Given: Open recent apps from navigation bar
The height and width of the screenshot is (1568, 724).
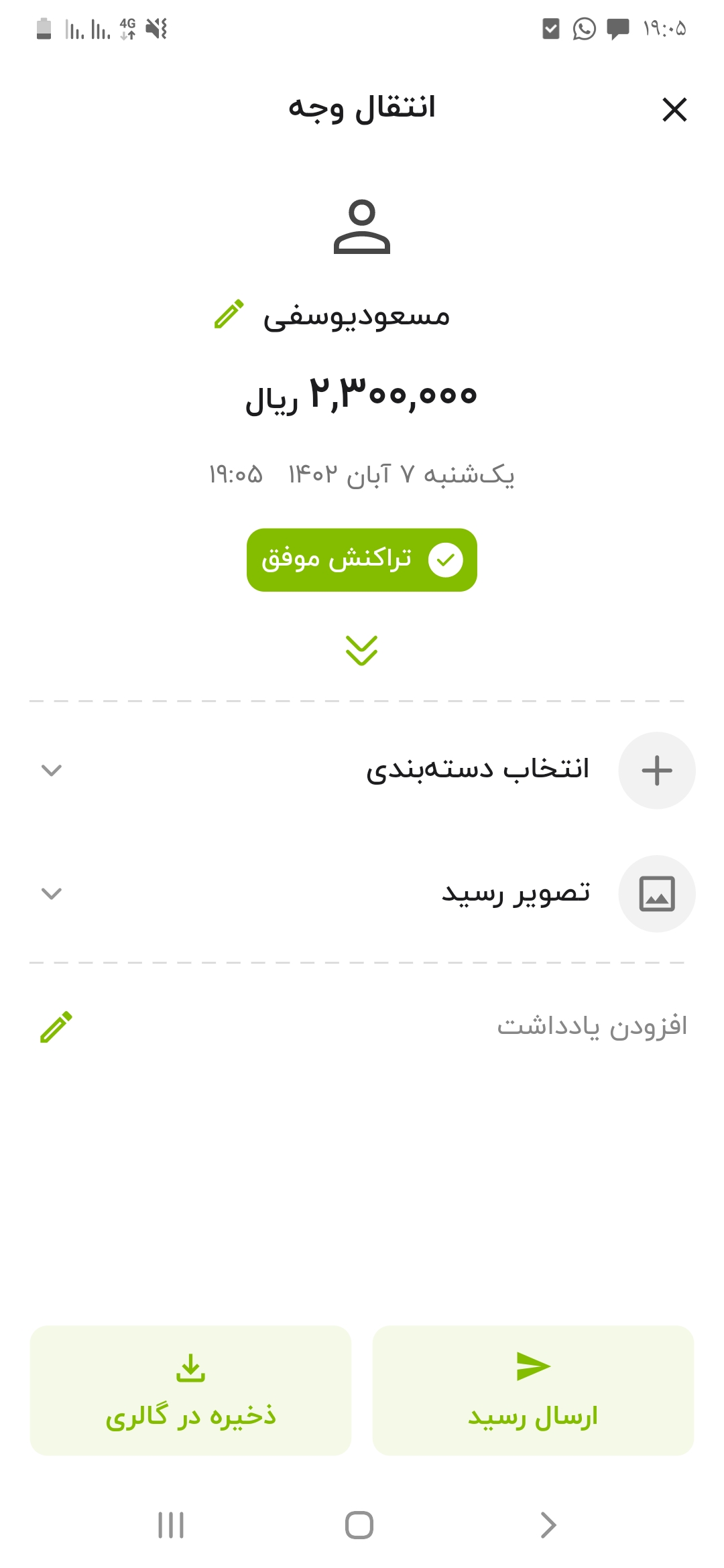Looking at the screenshot, I should click(x=171, y=1525).
